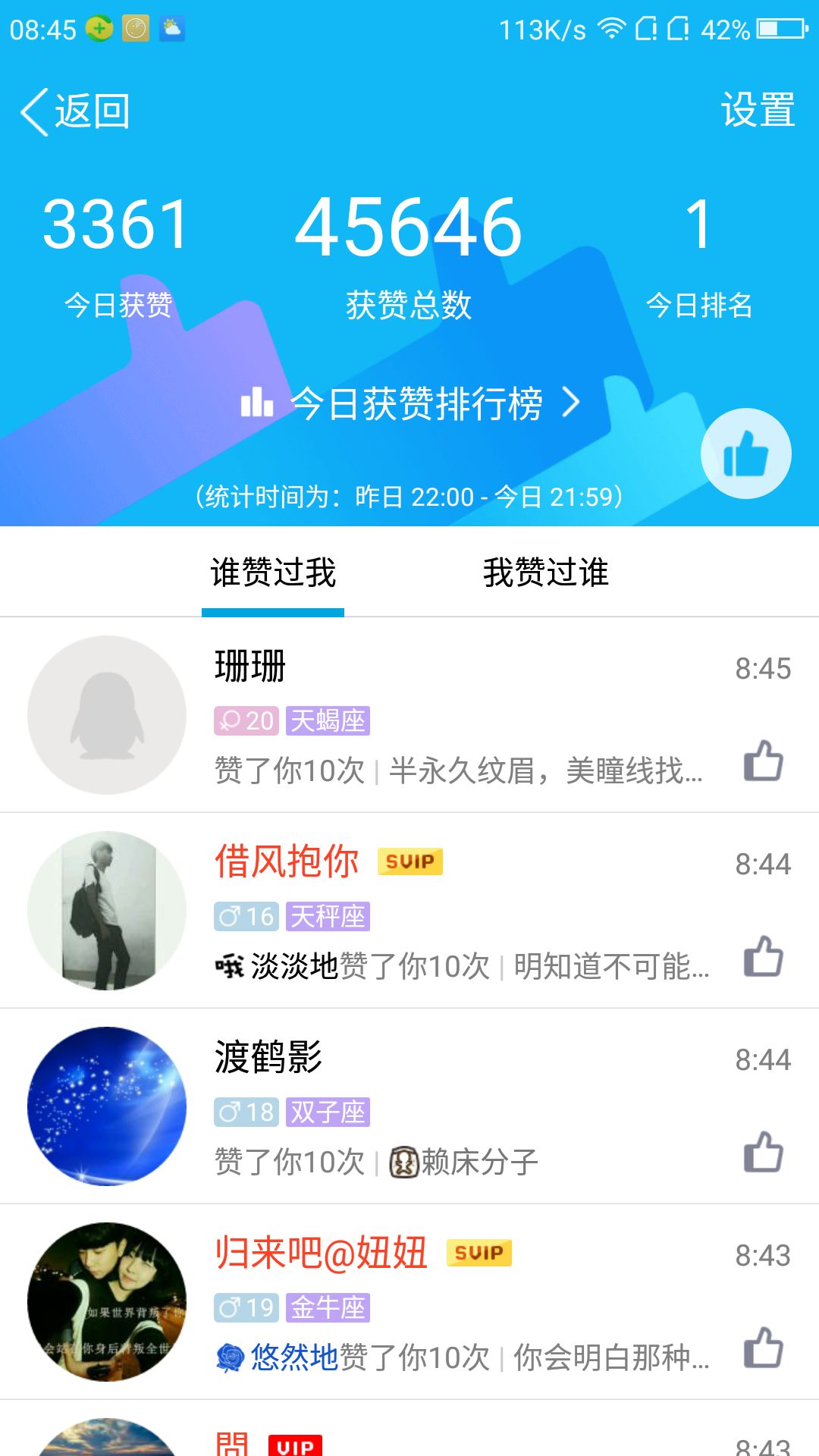Image resolution: width=819 pixels, height=1456 pixels.
Task: Open 归来吧@妞妞's profile row
Action: pos(455,1301)
